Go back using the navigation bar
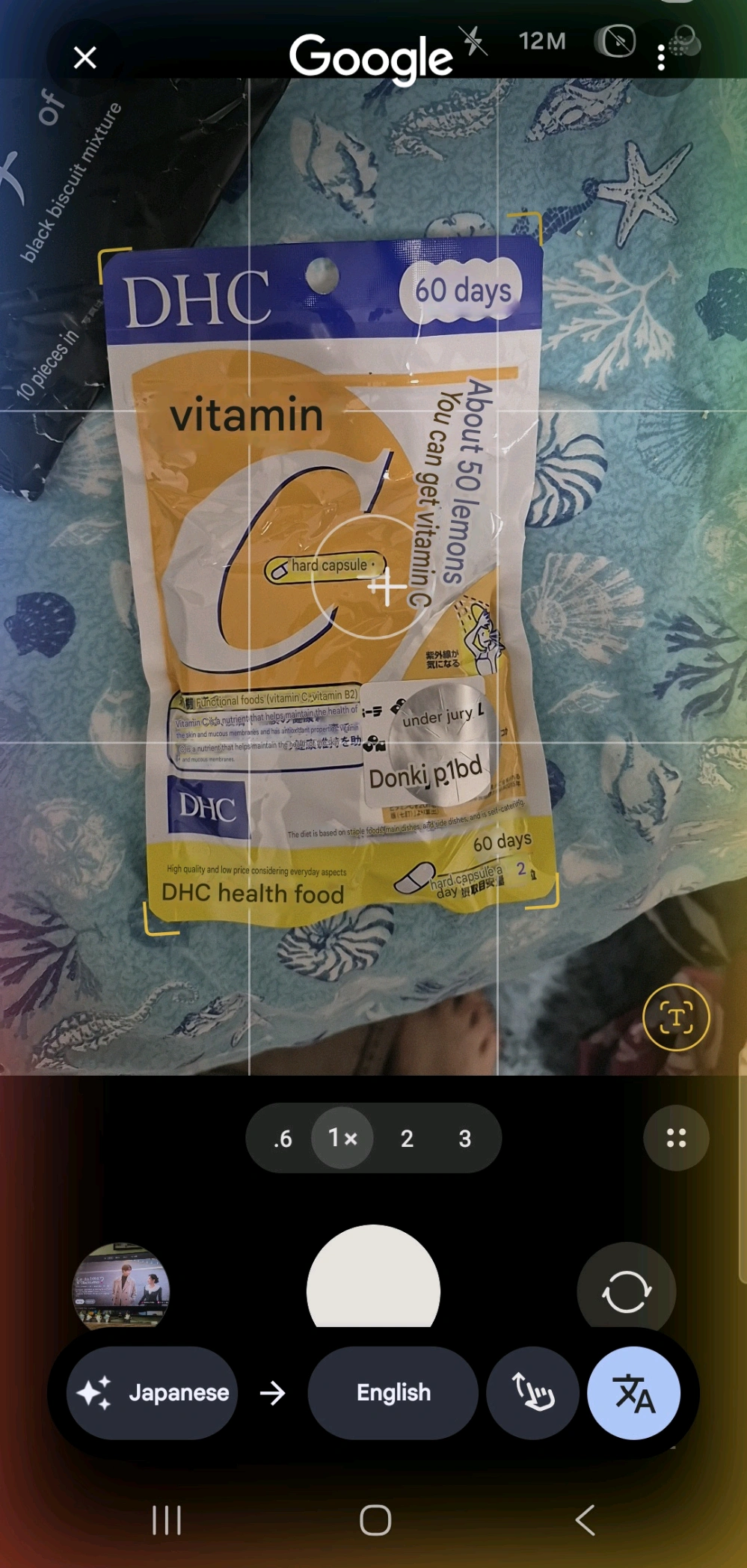This screenshot has width=747, height=1568. [x=585, y=1519]
